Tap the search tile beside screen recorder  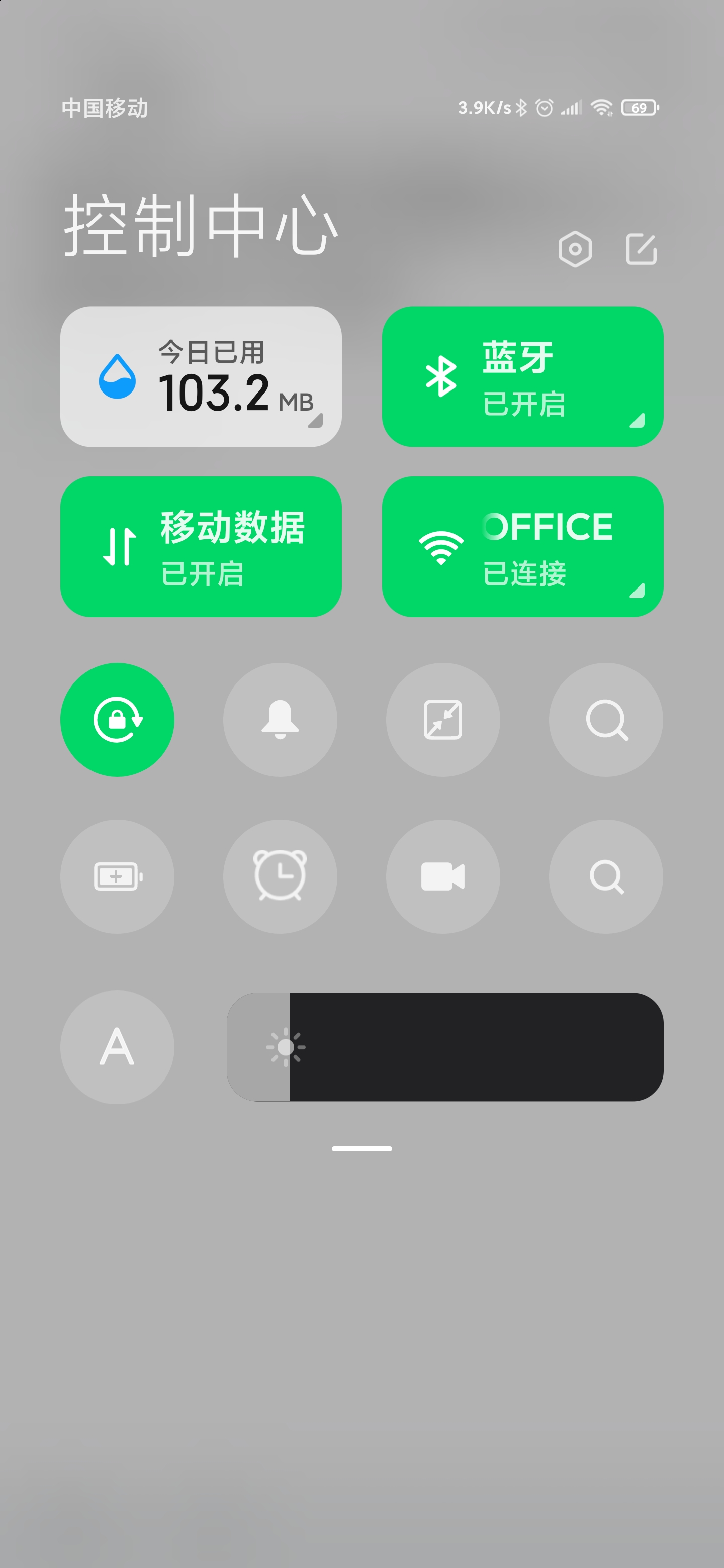pyautogui.click(x=606, y=876)
